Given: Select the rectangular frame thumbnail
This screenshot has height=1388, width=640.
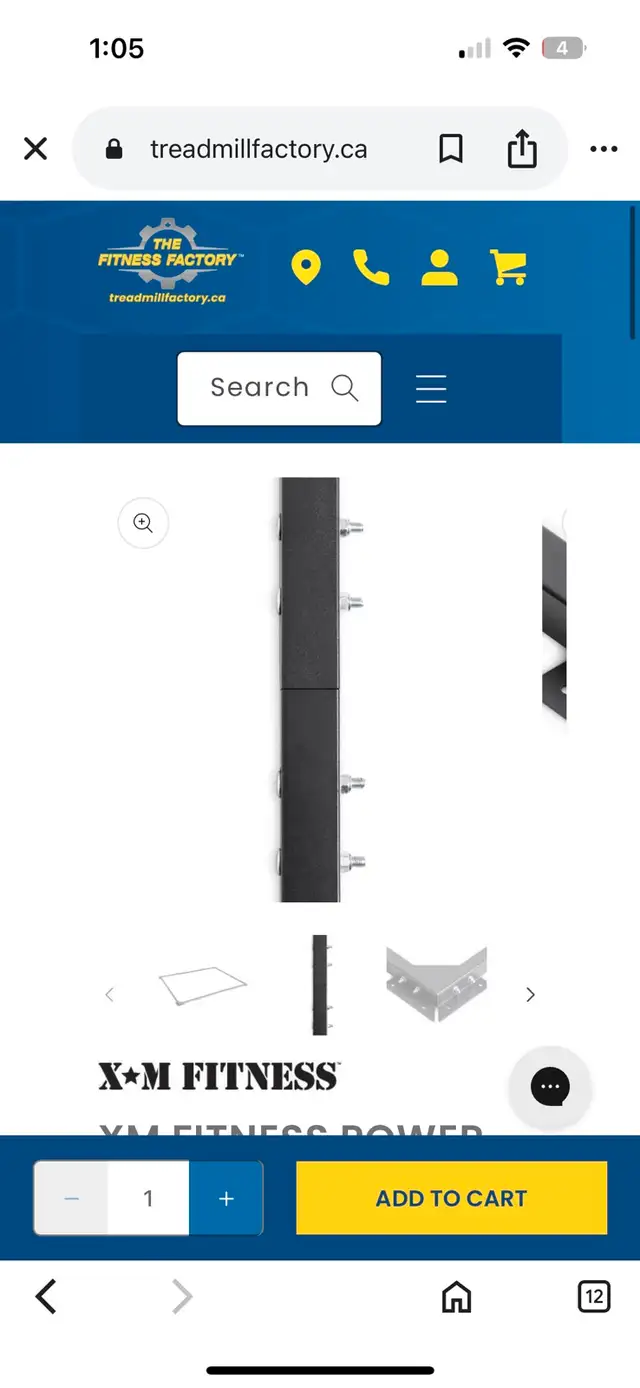Looking at the screenshot, I should (x=203, y=985).
